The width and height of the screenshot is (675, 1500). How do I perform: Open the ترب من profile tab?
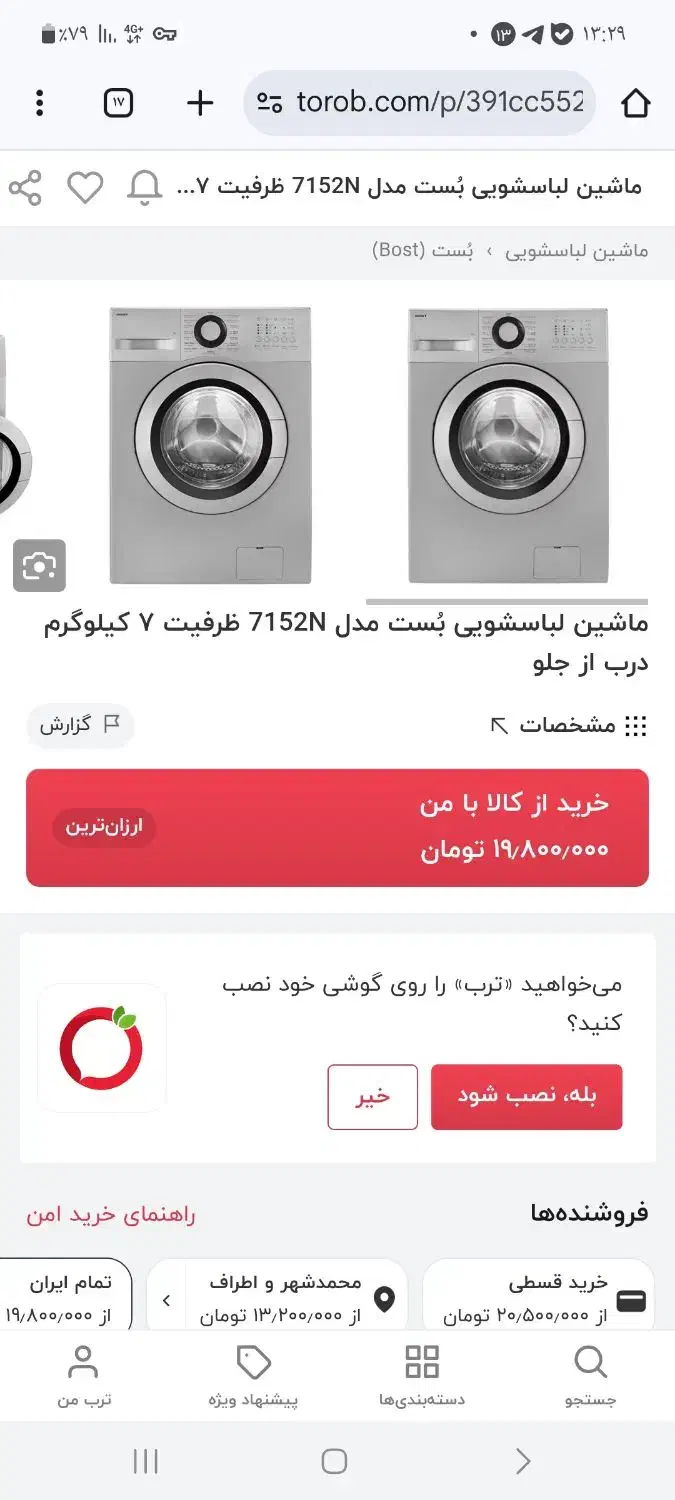[x=83, y=1376]
